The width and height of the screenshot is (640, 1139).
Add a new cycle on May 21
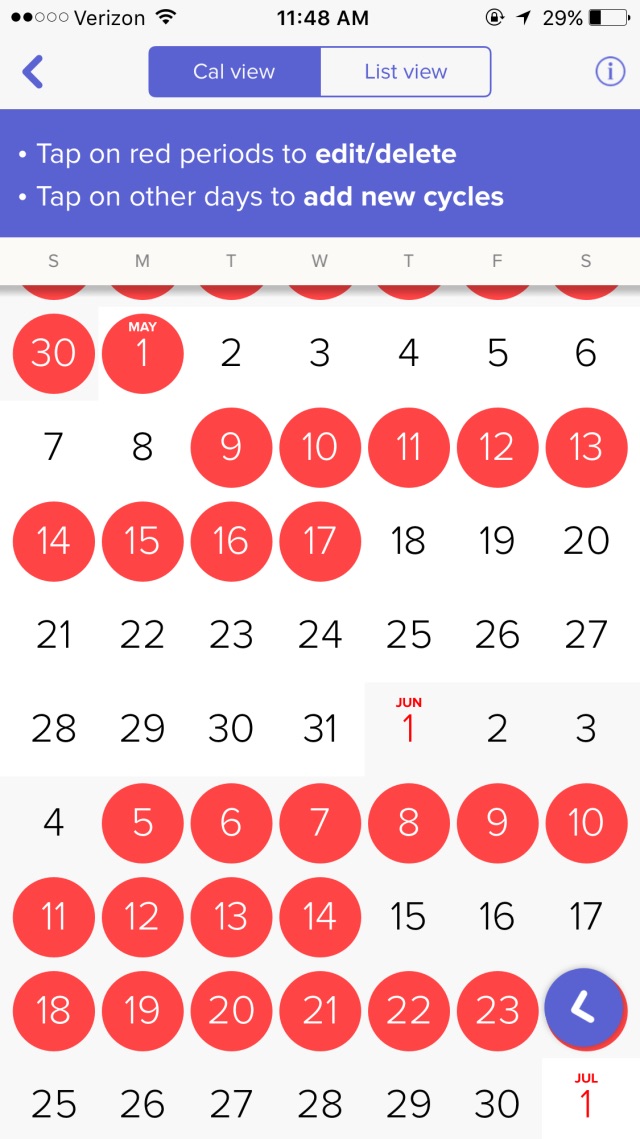54,635
